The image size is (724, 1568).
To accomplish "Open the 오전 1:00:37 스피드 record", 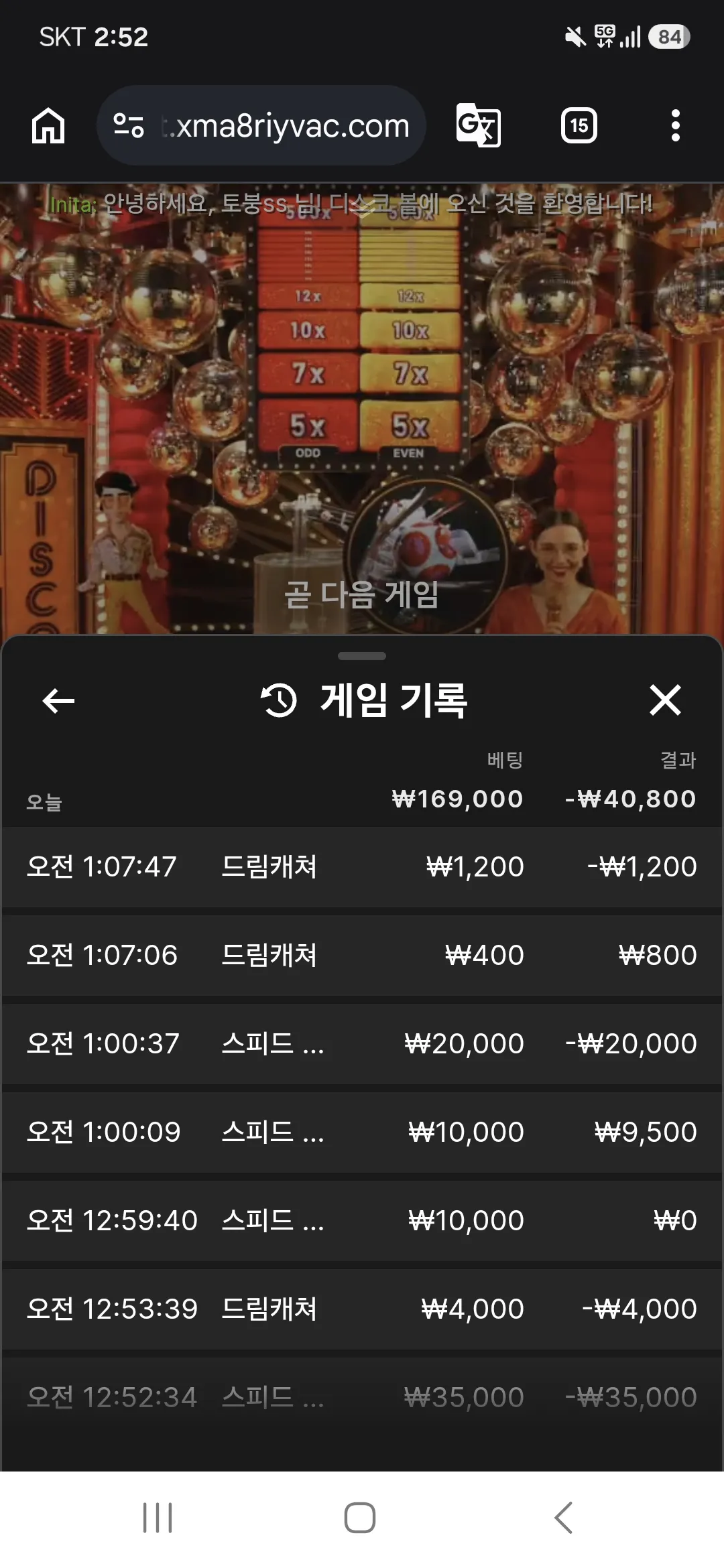I will pos(362,1044).
